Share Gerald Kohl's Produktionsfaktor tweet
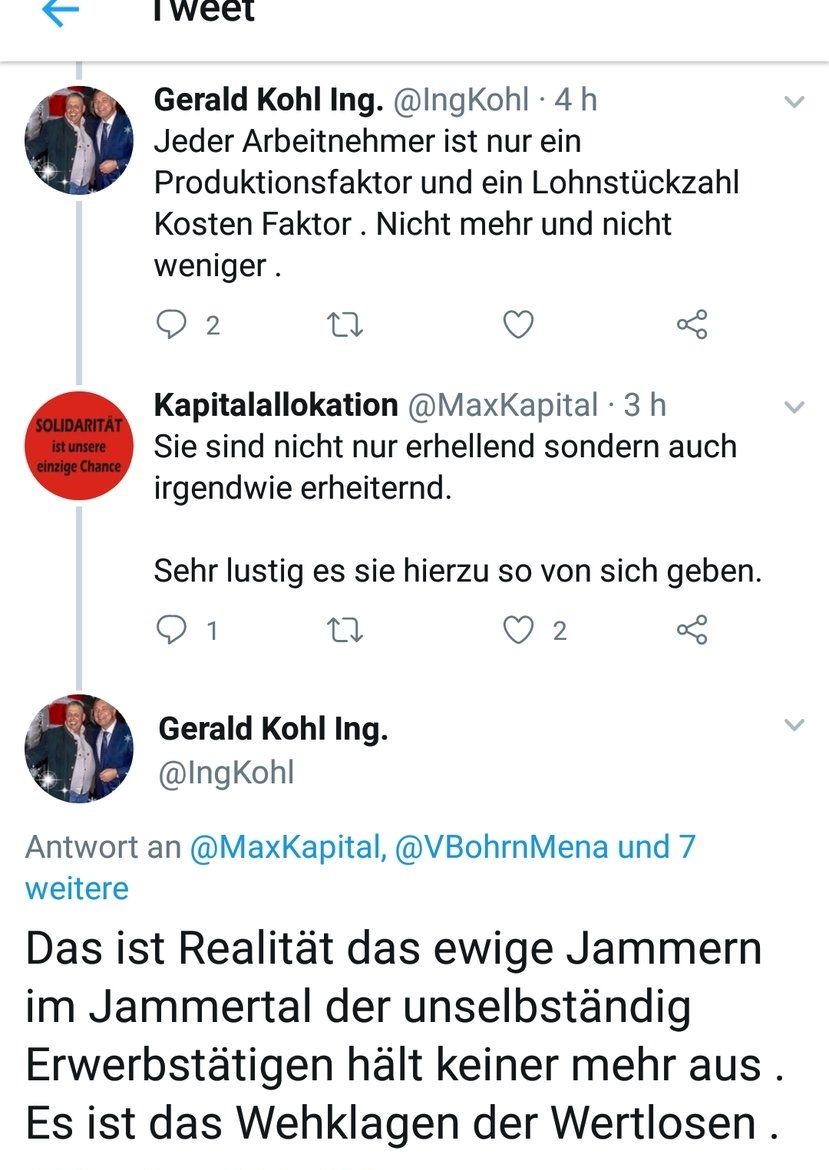The image size is (829, 1170). (692, 324)
